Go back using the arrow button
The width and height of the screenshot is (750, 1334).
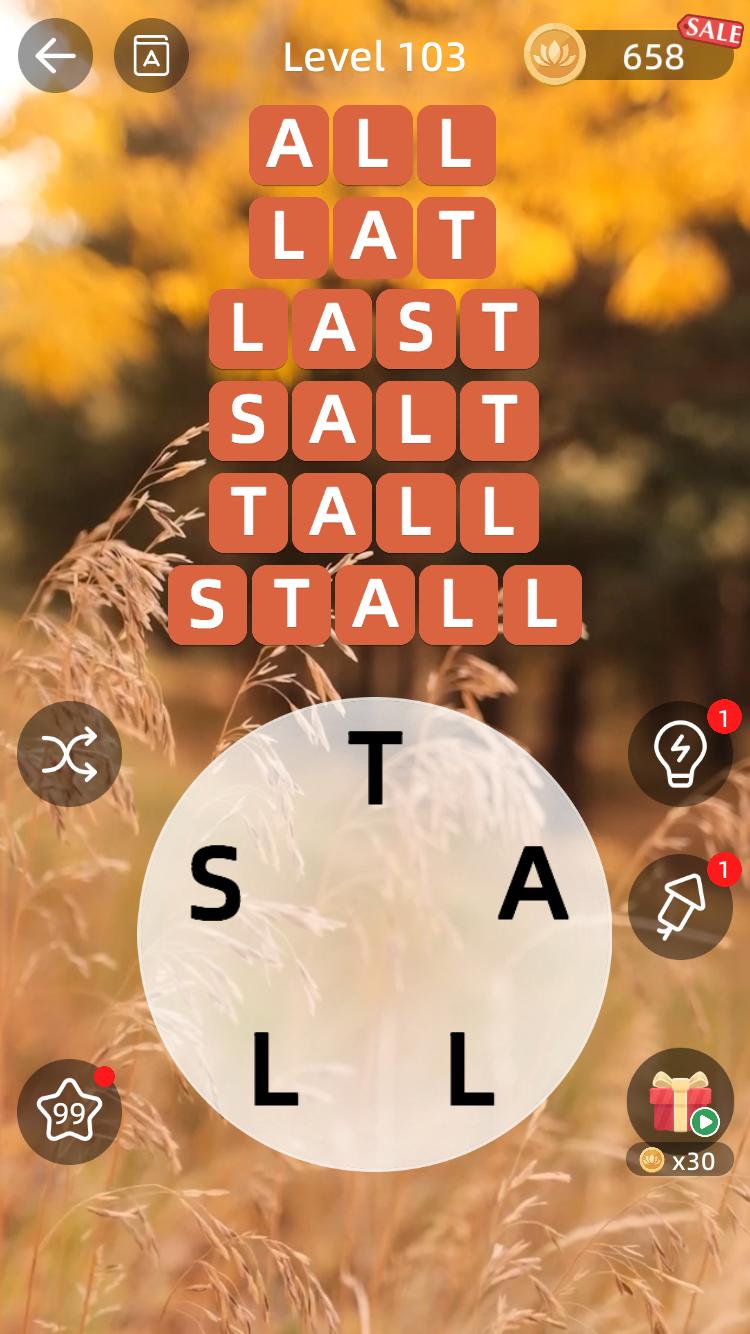click(55, 56)
